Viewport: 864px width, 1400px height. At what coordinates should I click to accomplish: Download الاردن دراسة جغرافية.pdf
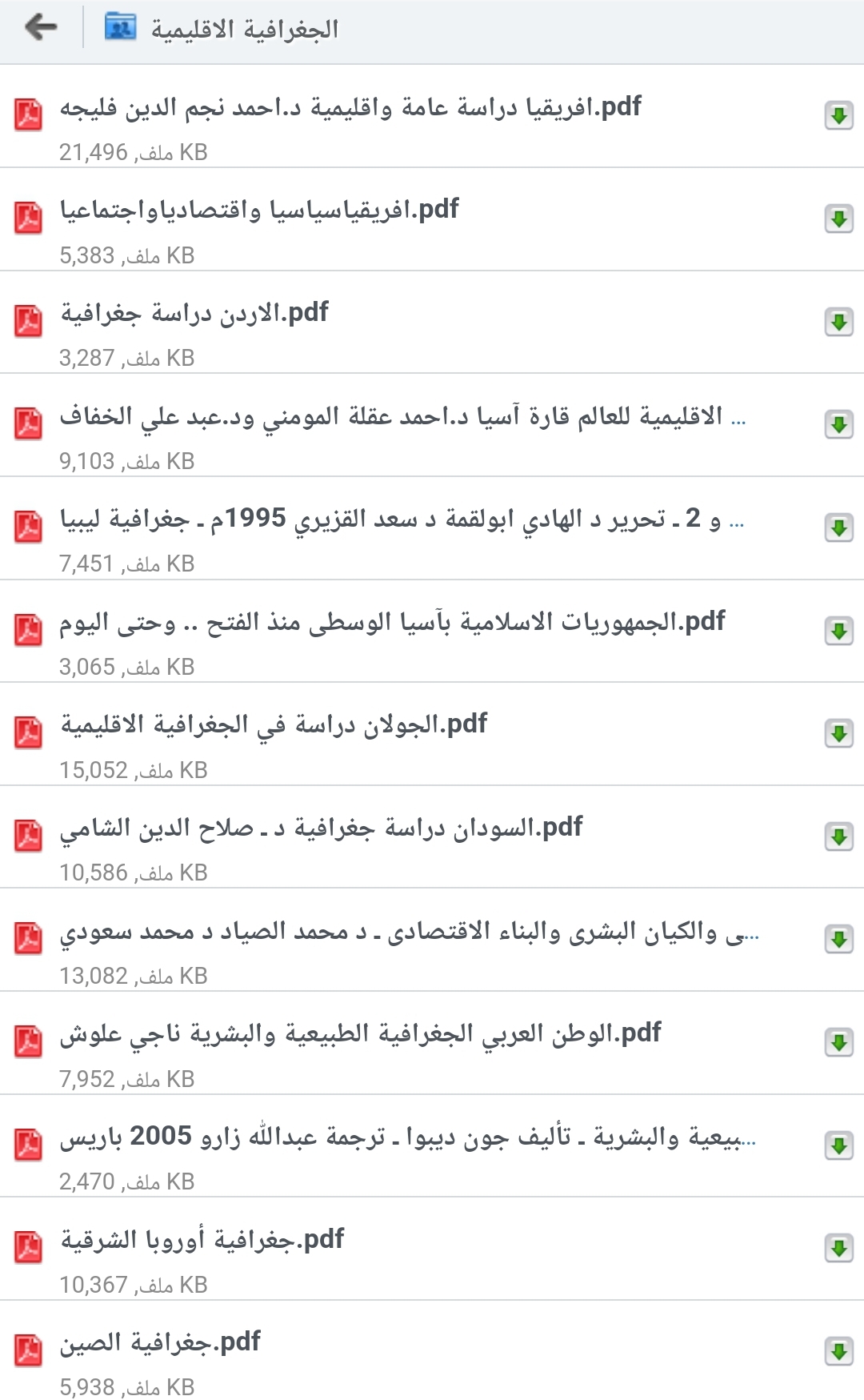pos(838,323)
